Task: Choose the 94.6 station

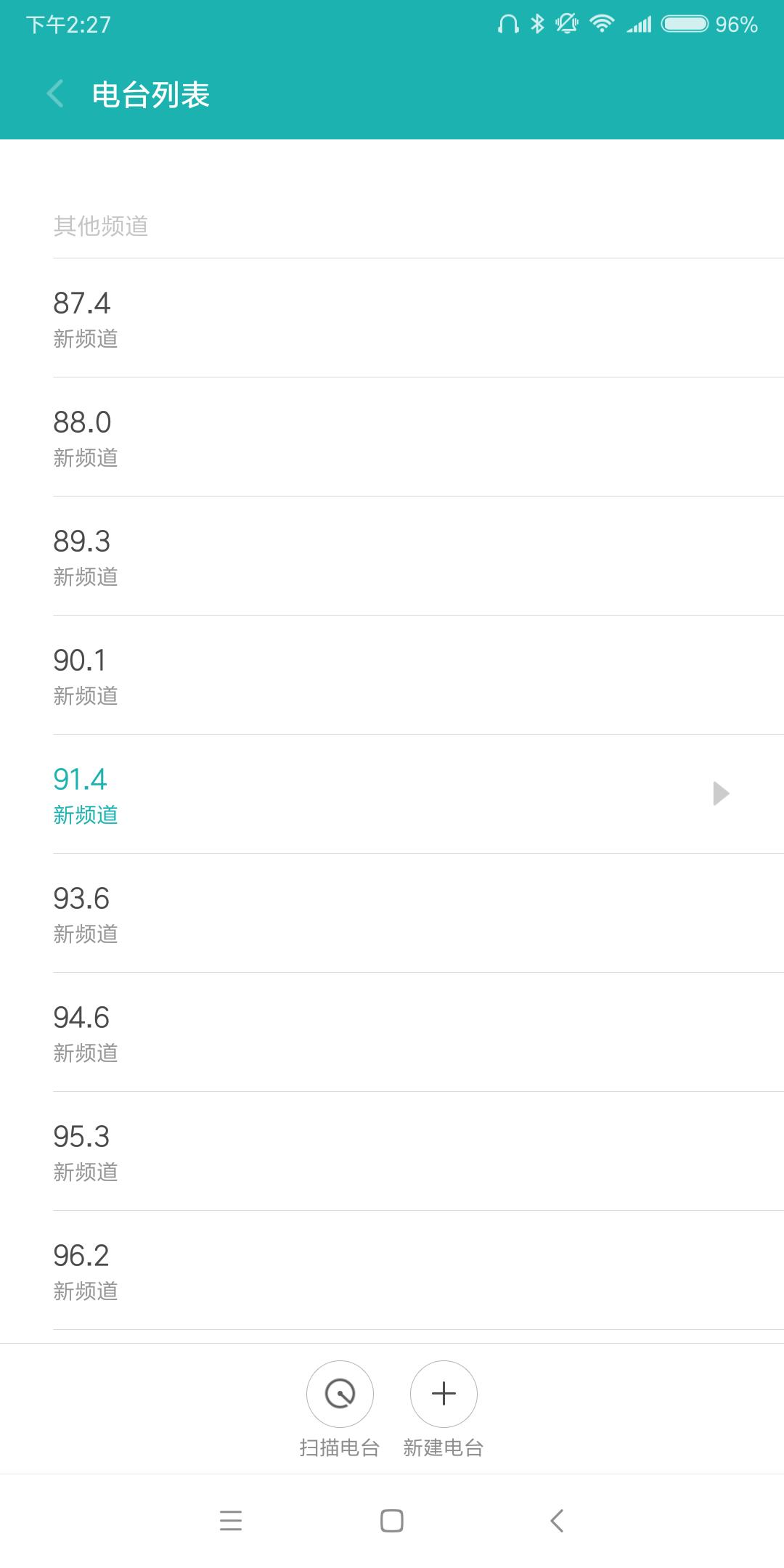Action: pos(392,1032)
